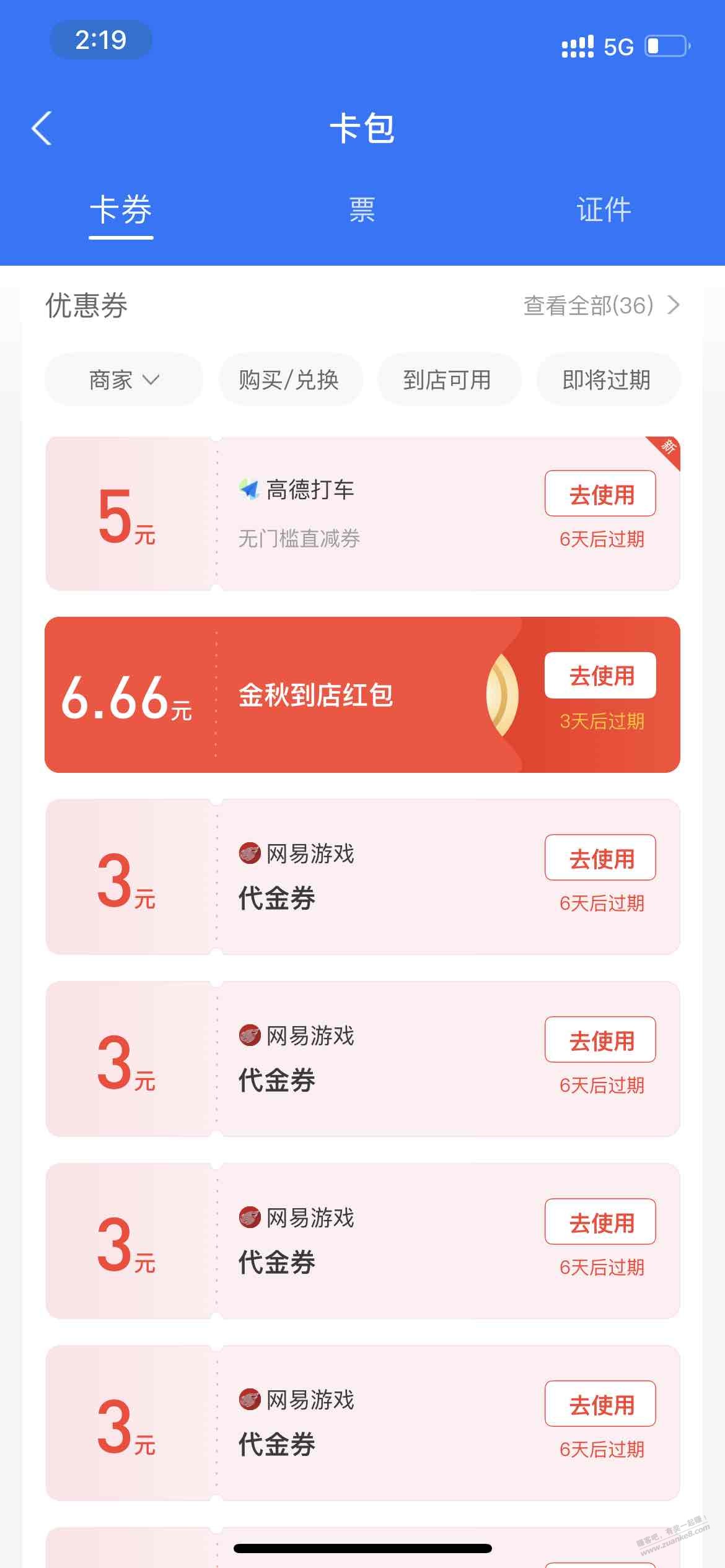Image resolution: width=725 pixels, height=1568 pixels.
Task: Go back from the 卡包 page
Action: (x=42, y=129)
